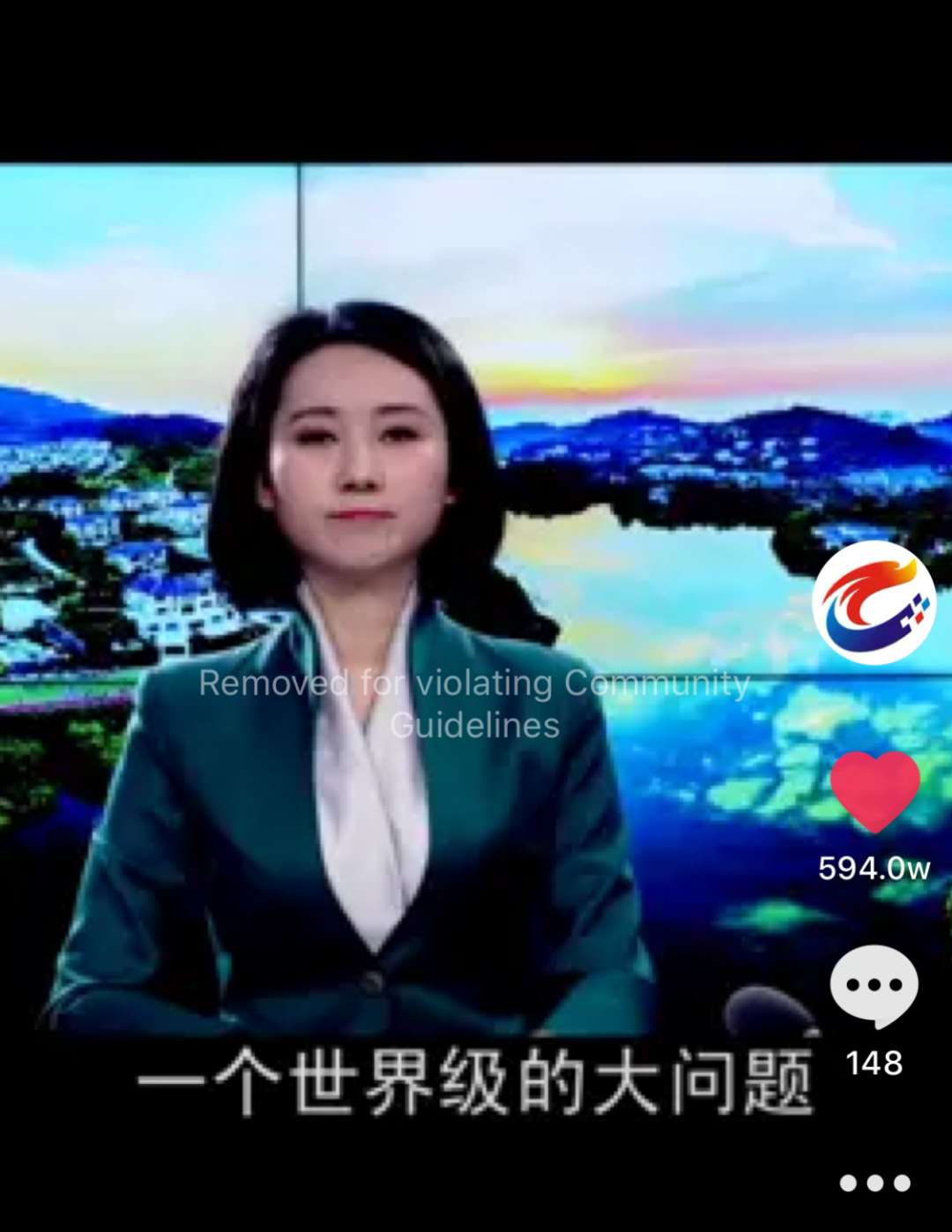The image size is (952, 1232).
Task: Like the video with the heart icon
Action: (x=874, y=791)
